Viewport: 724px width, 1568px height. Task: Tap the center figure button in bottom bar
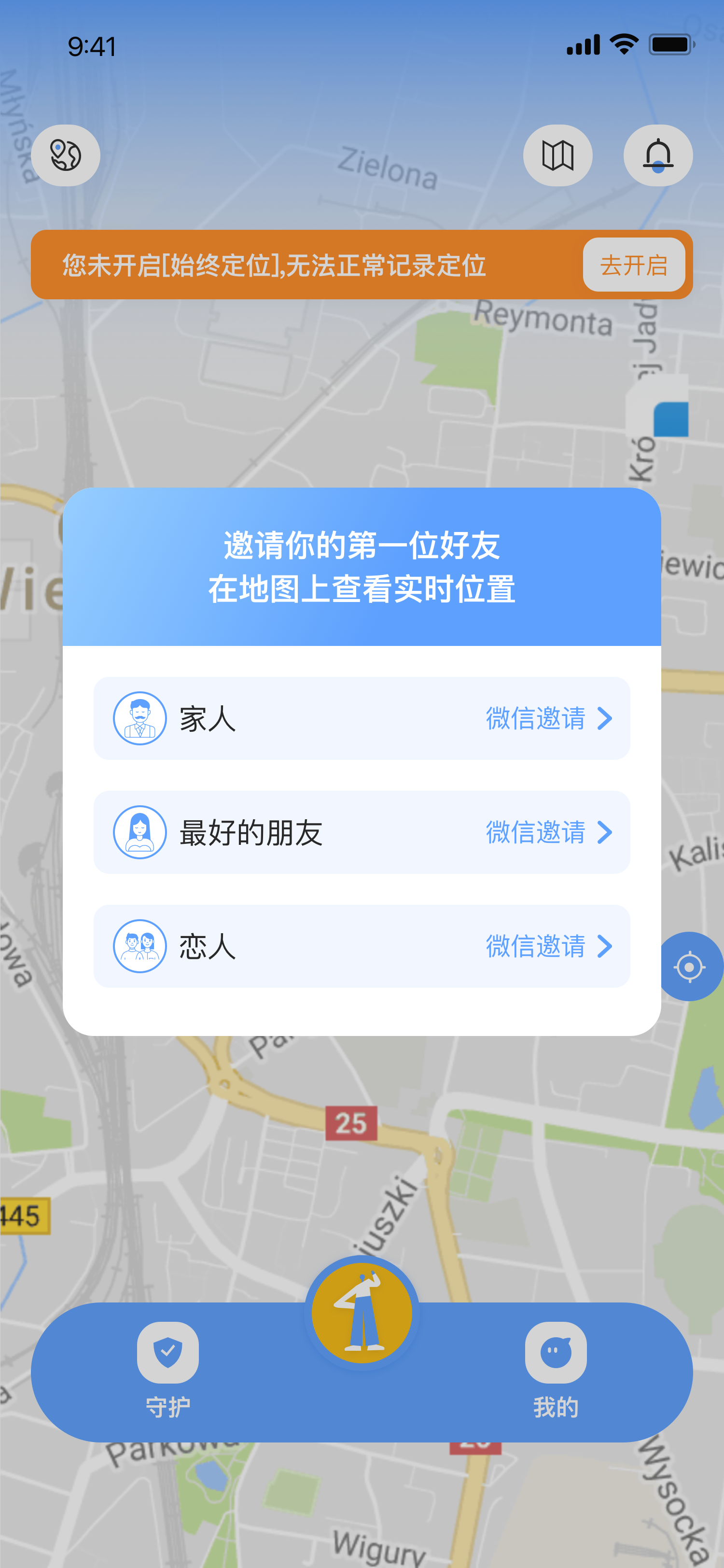(362, 1312)
